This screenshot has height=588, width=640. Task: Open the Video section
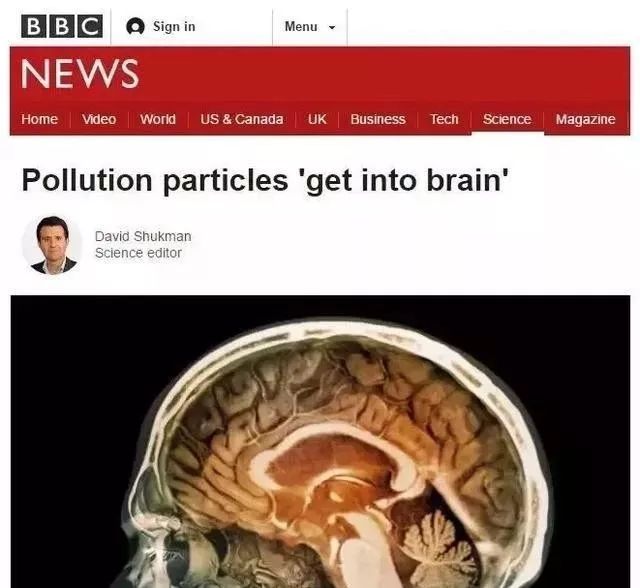99,119
